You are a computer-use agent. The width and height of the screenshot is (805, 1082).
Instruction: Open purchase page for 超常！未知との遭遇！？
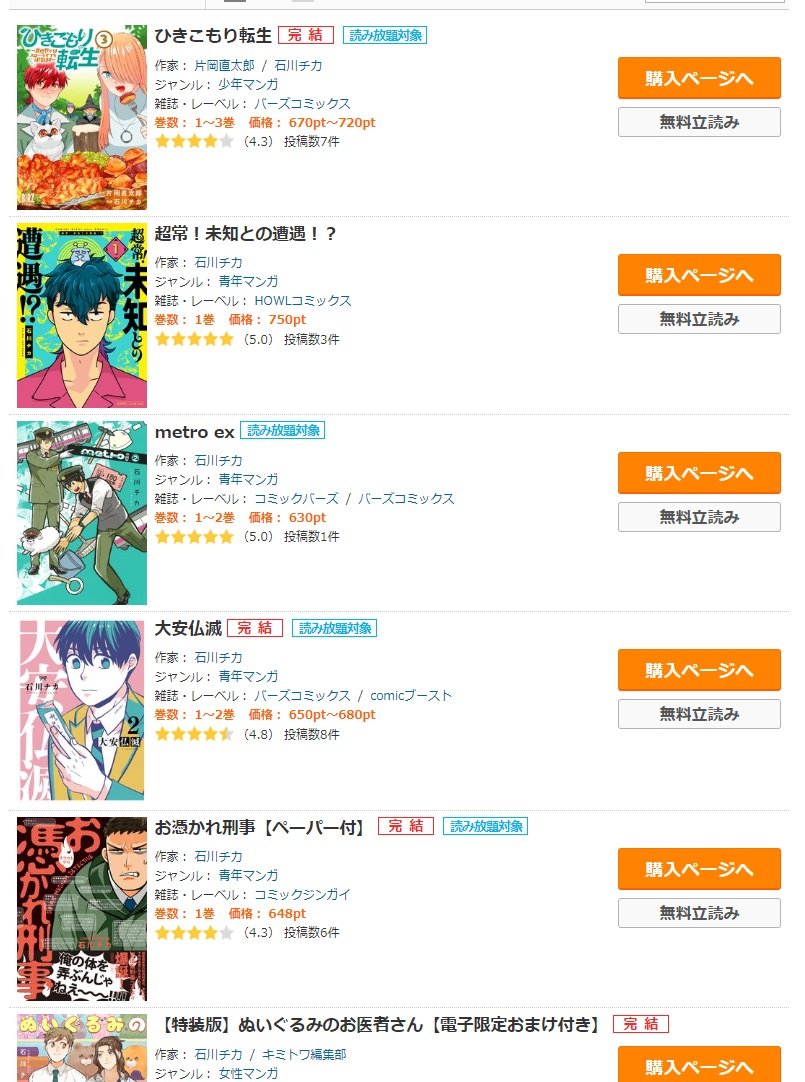click(699, 275)
